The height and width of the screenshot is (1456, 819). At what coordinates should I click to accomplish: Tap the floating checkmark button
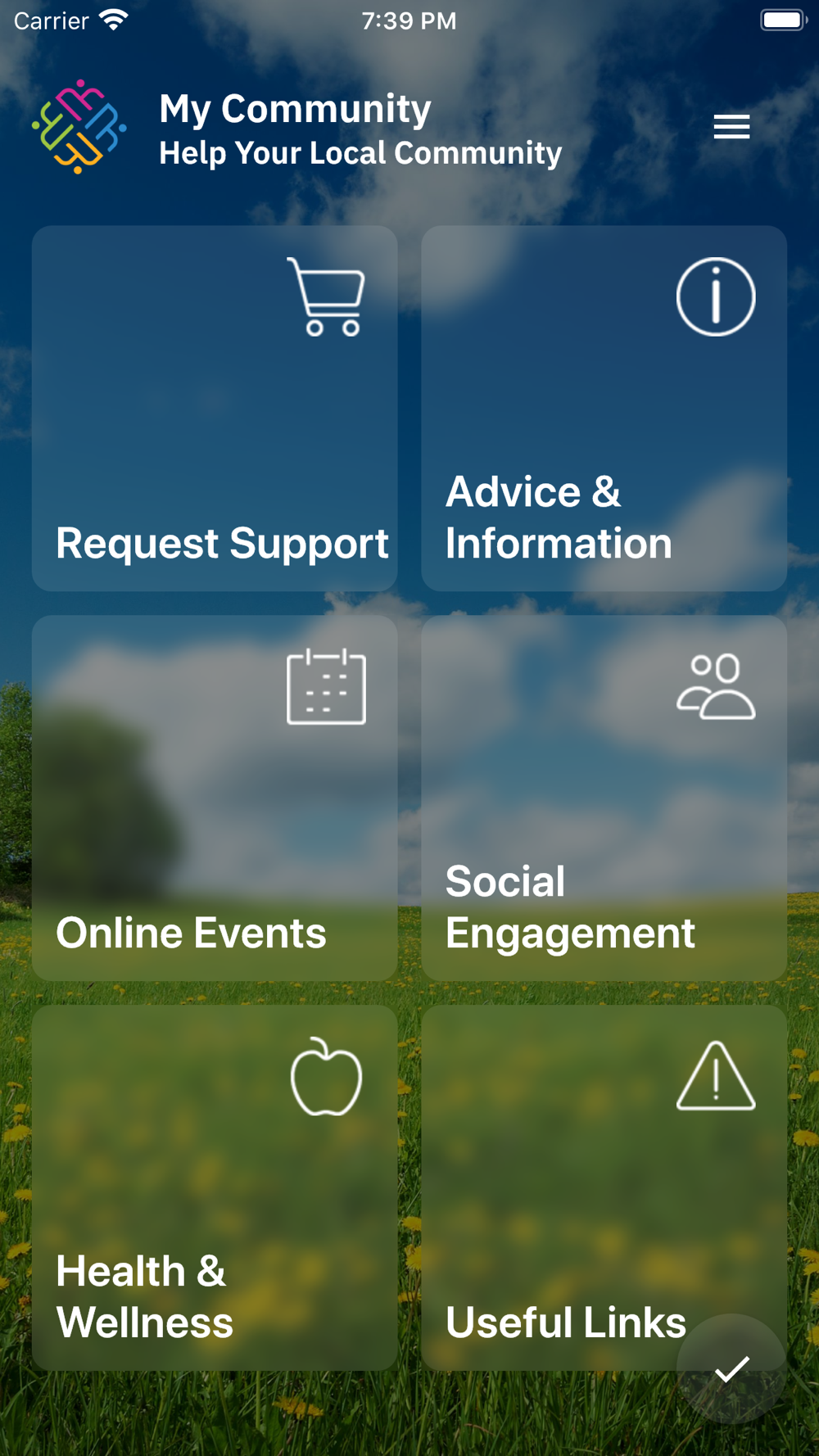[731, 1368]
